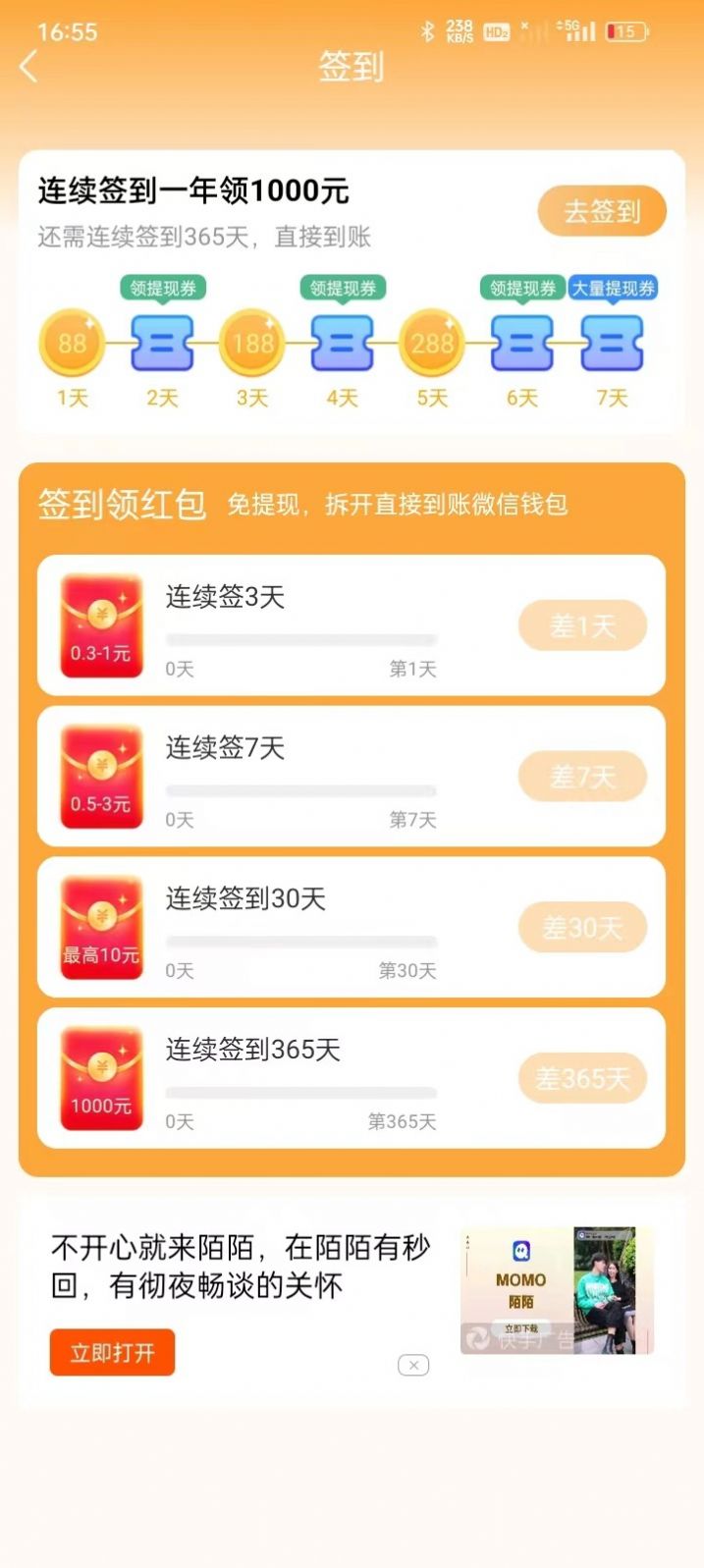The height and width of the screenshot is (1568, 704).
Task: Dismiss the 陌陌 advertisement
Action: tap(413, 1365)
